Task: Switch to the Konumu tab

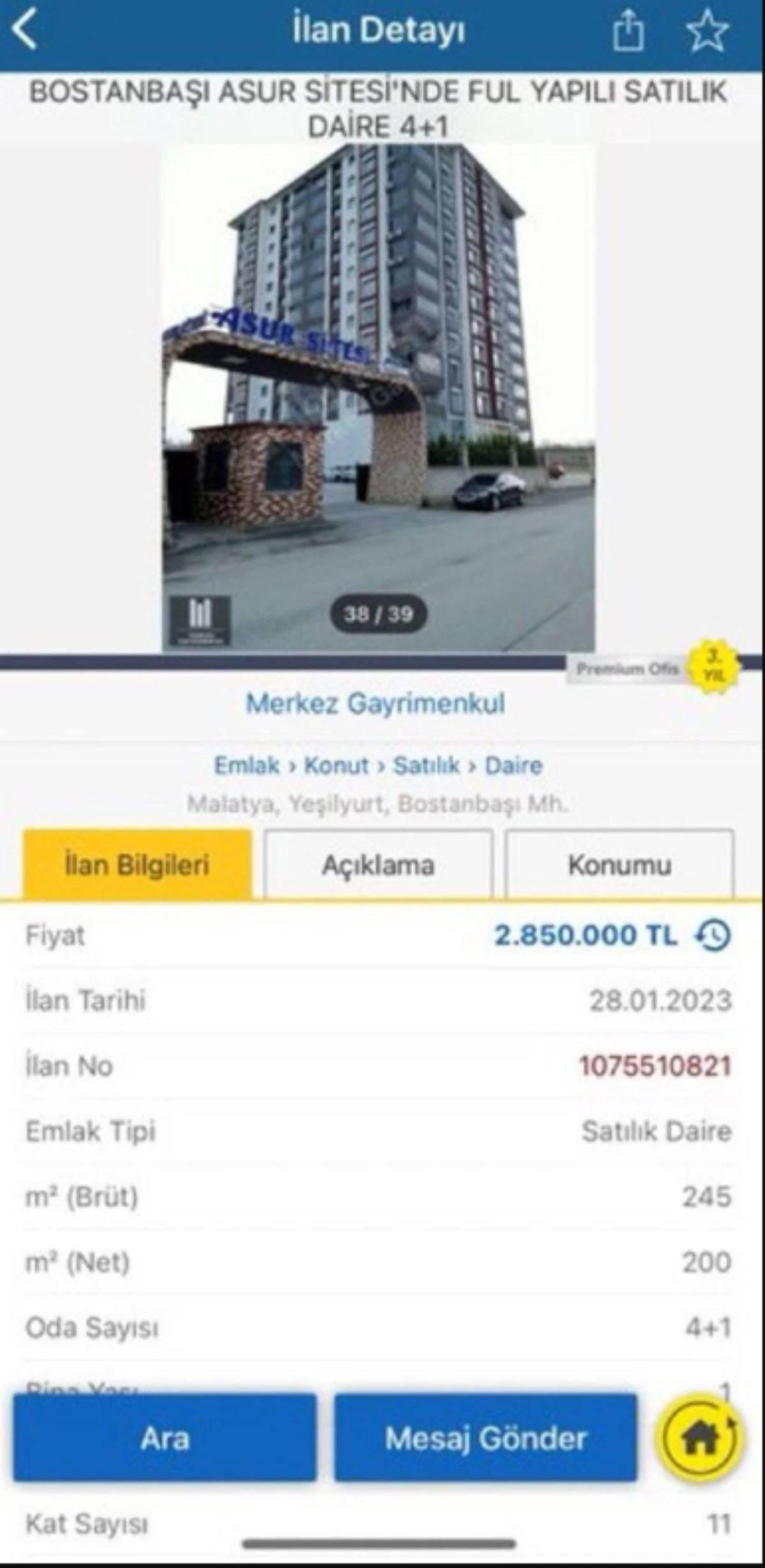Action: coord(620,865)
